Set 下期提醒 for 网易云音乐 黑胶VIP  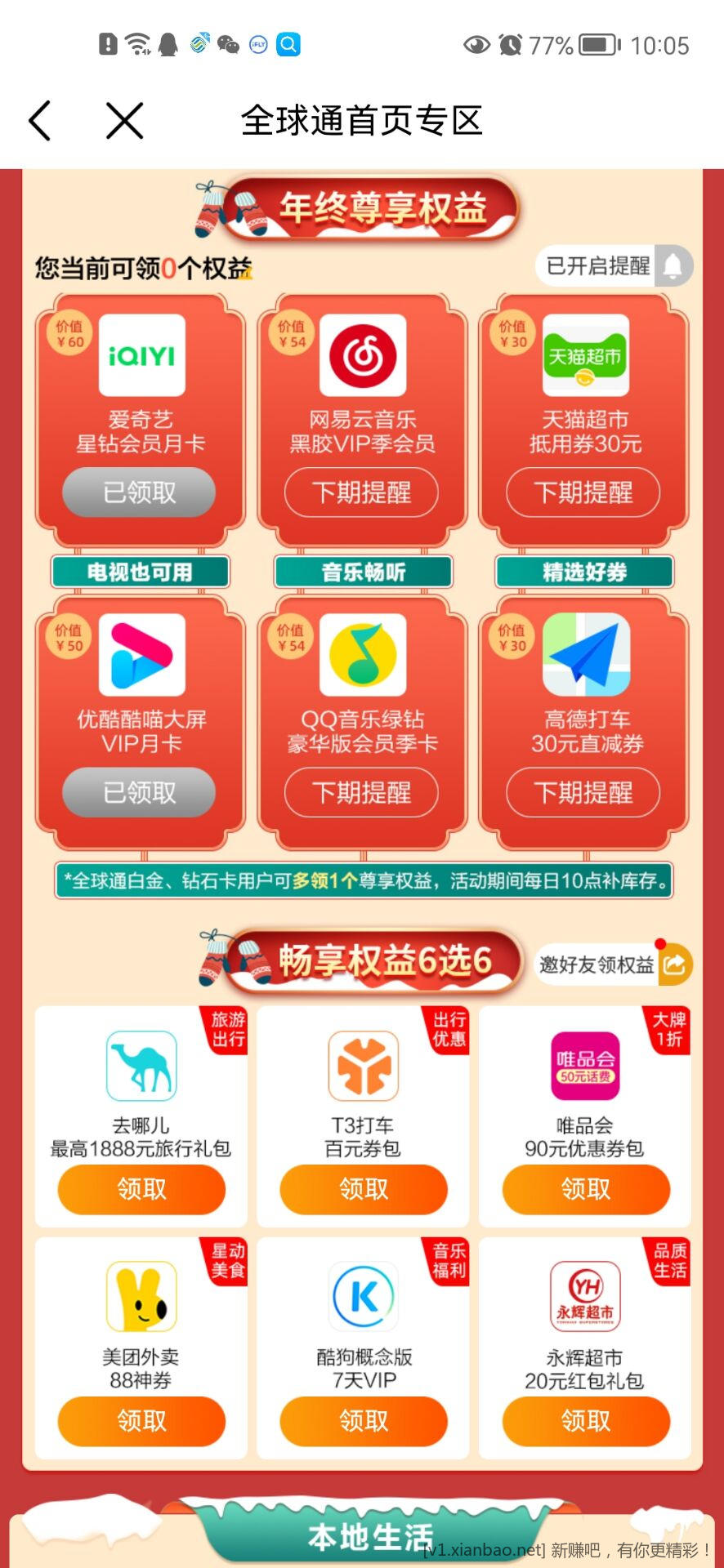tap(361, 492)
